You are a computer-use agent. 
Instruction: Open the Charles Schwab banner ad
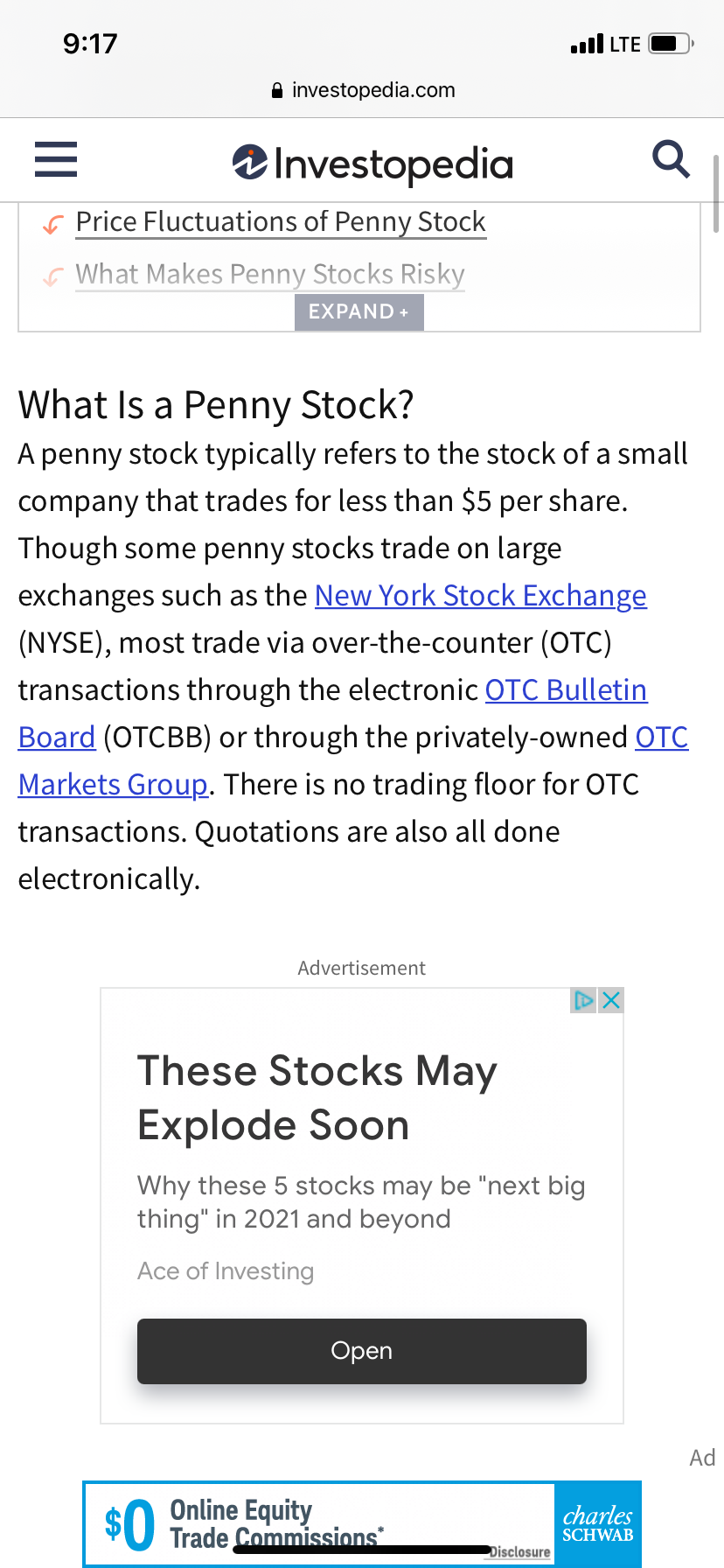362,1523
